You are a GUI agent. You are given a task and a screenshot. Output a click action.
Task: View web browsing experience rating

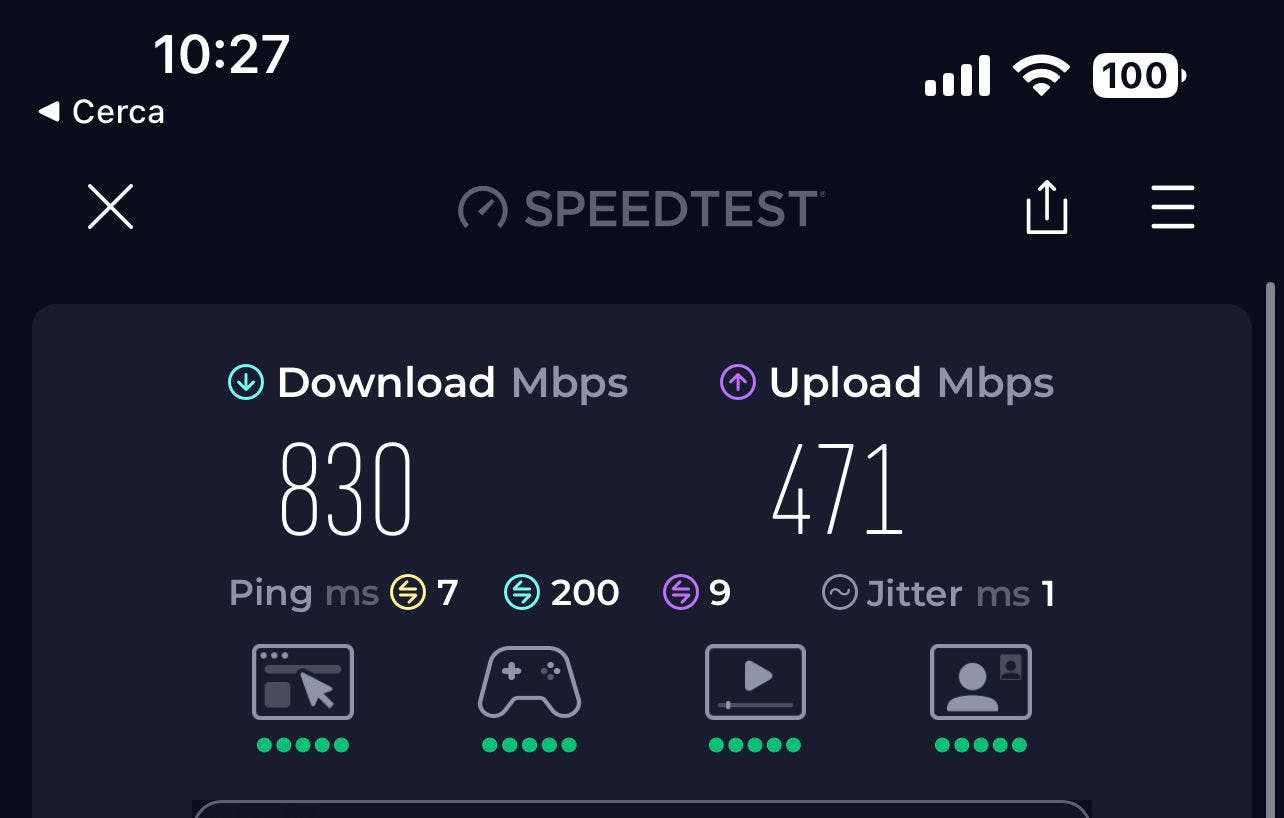(x=303, y=683)
